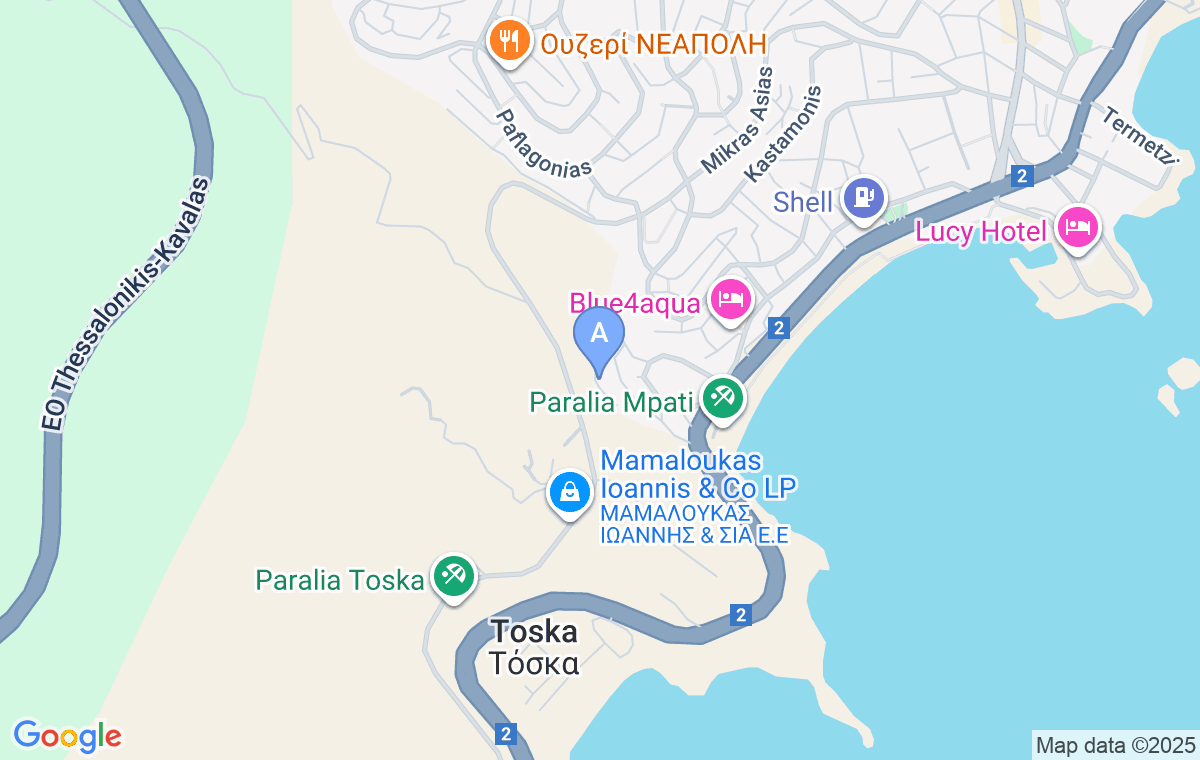Open the Ουζερί ΝΕΑΠΟΛΗ restaurant pin
The height and width of the screenshot is (760, 1200).
click(x=510, y=41)
